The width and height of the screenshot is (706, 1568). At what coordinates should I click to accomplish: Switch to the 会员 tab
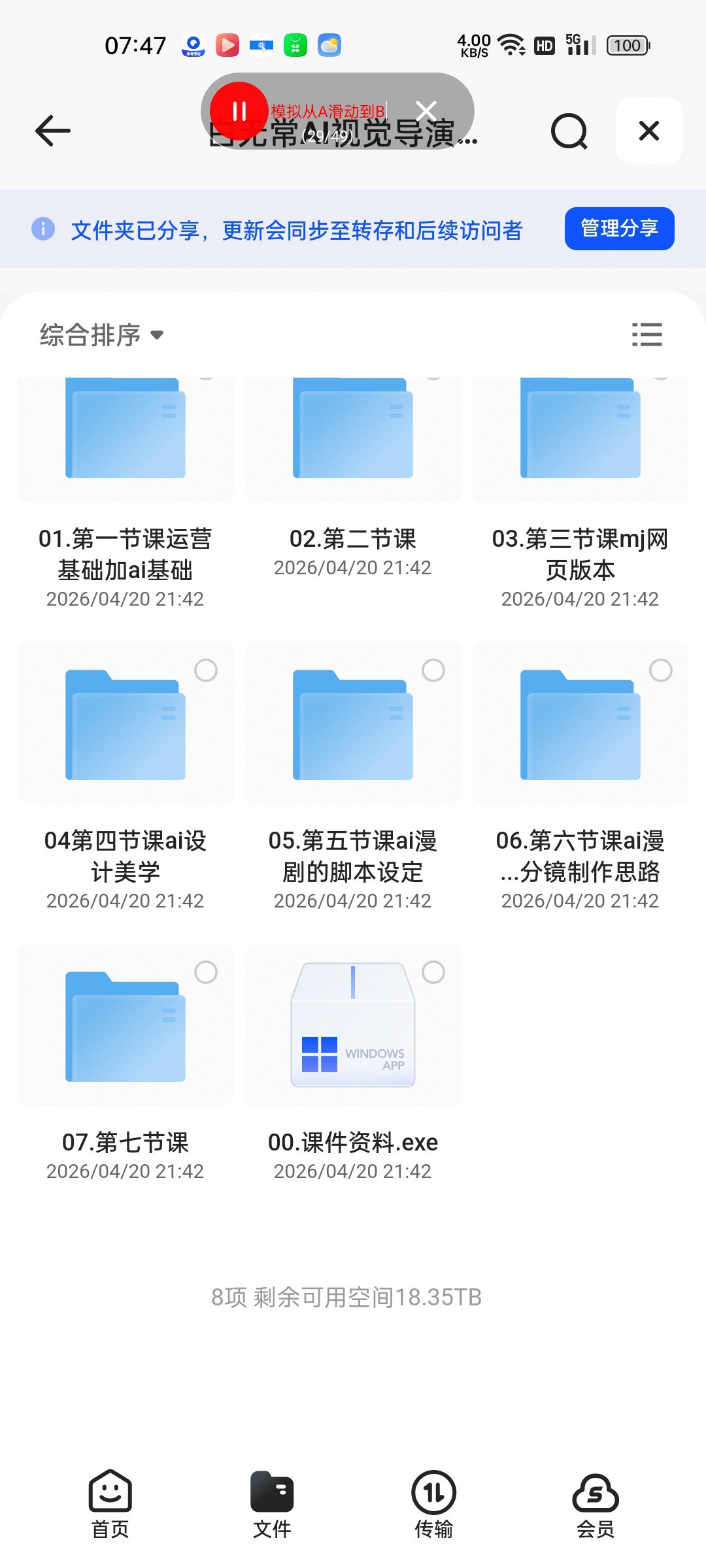click(596, 1504)
